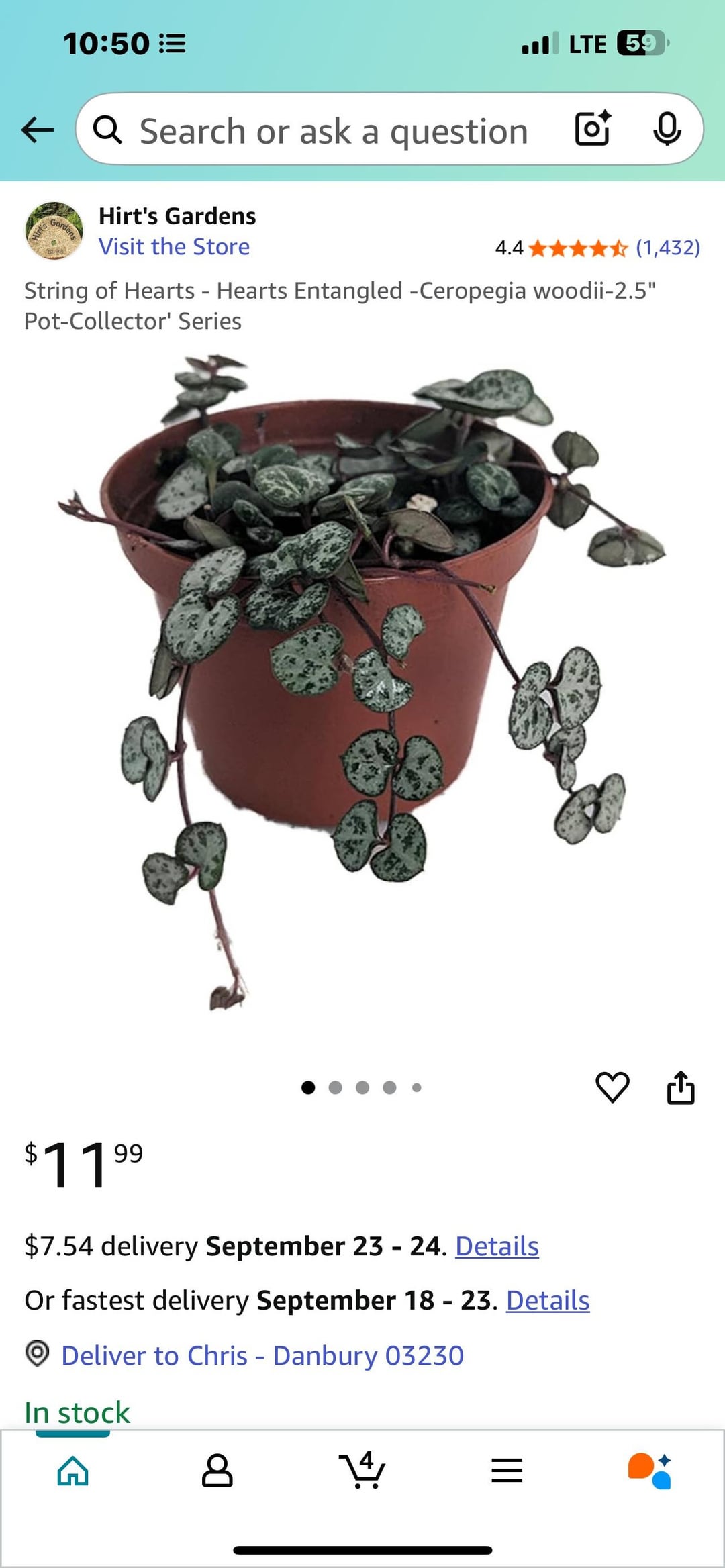Open the String of Hearts product photo
This screenshot has width=725, height=1568.
(x=361, y=683)
